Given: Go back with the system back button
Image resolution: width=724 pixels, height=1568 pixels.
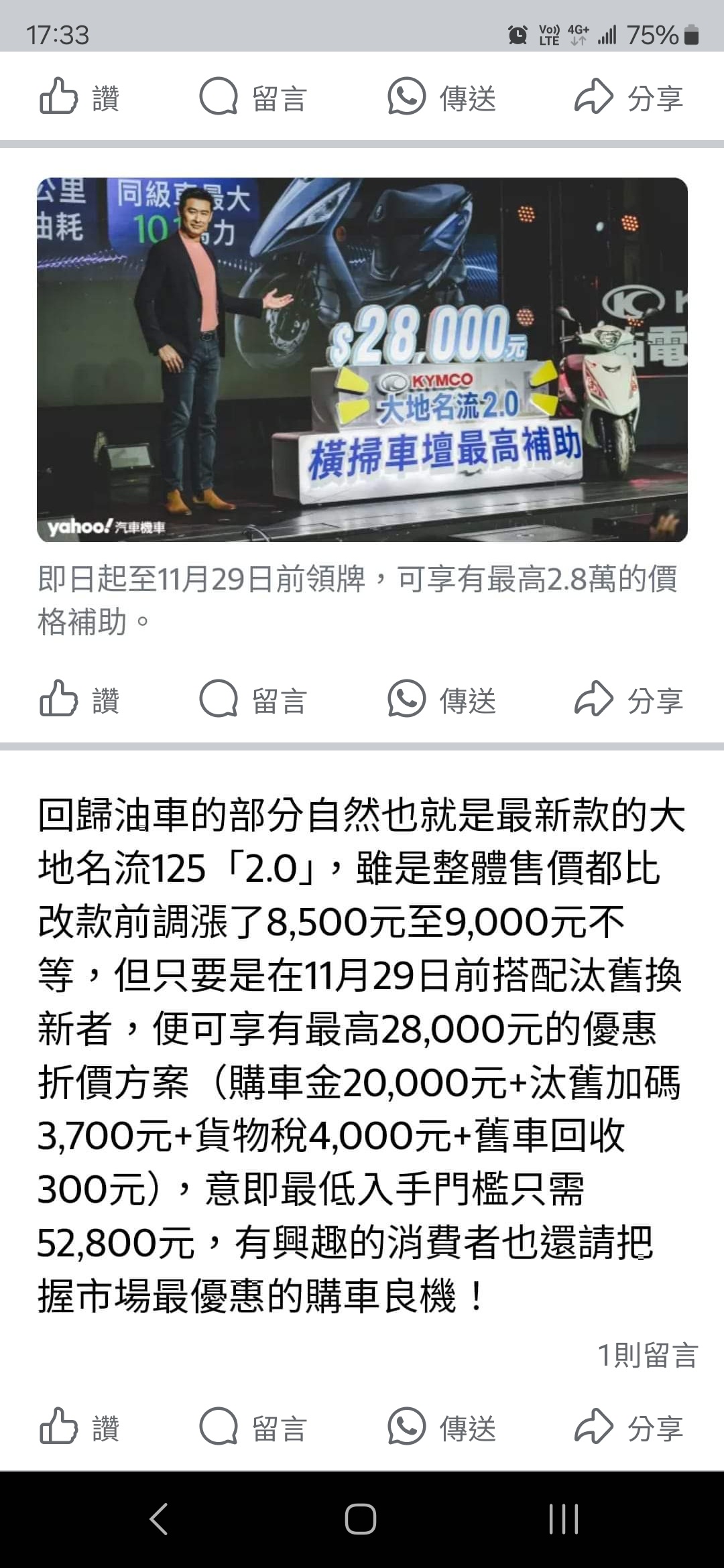Looking at the screenshot, I should (x=159, y=1518).
